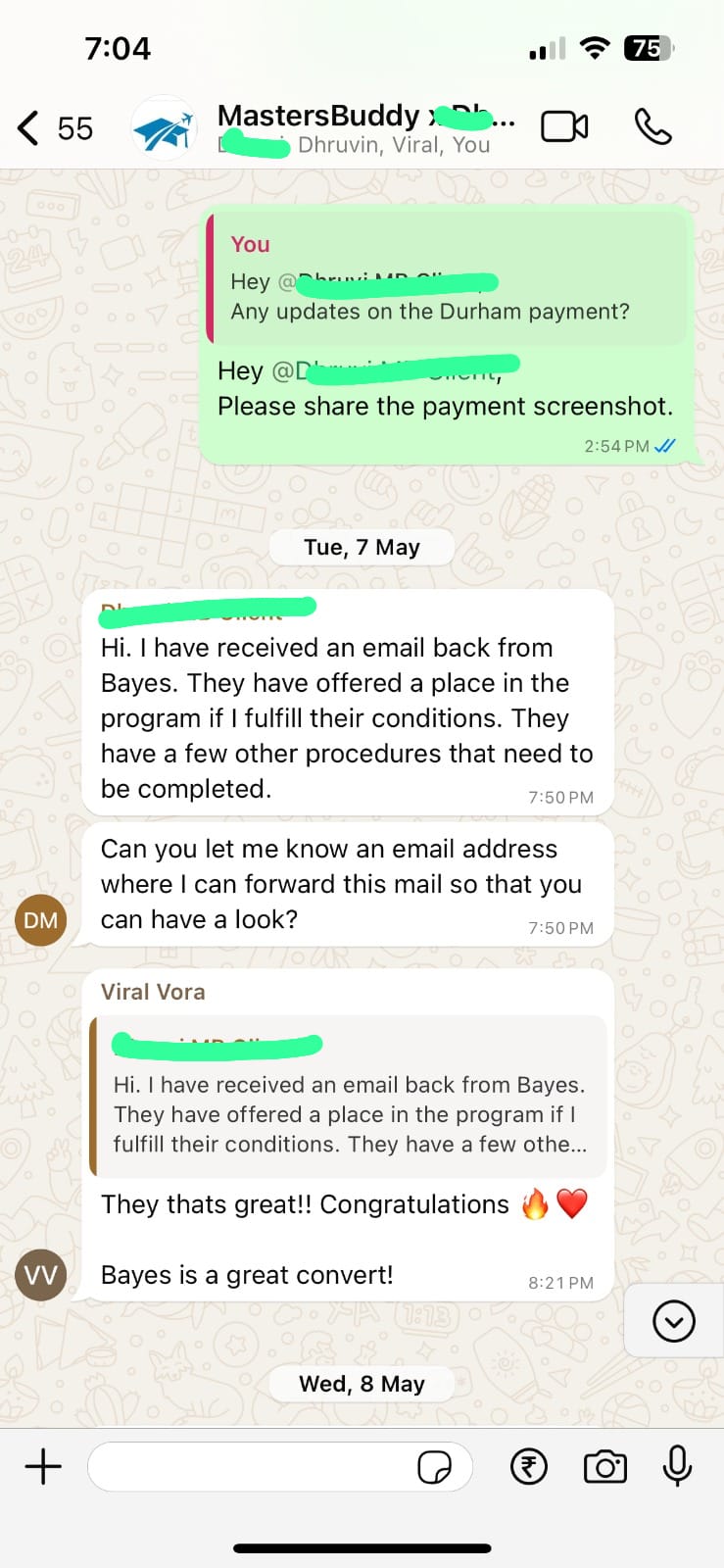Open the attachments plus menu
Image resolution: width=724 pixels, height=1568 pixels.
pyautogui.click(x=43, y=1466)
